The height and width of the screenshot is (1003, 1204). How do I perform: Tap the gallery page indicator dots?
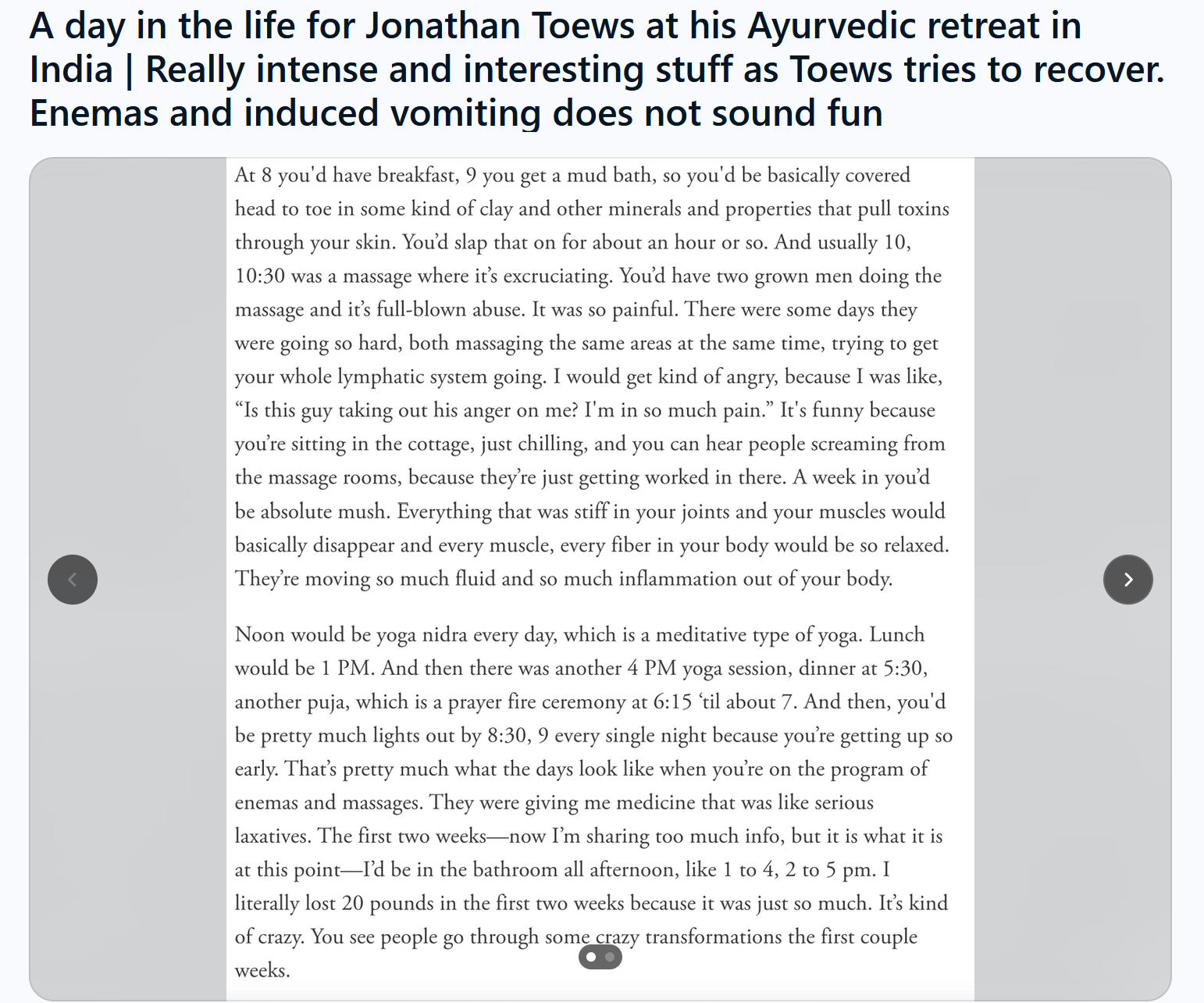[600, 957]
